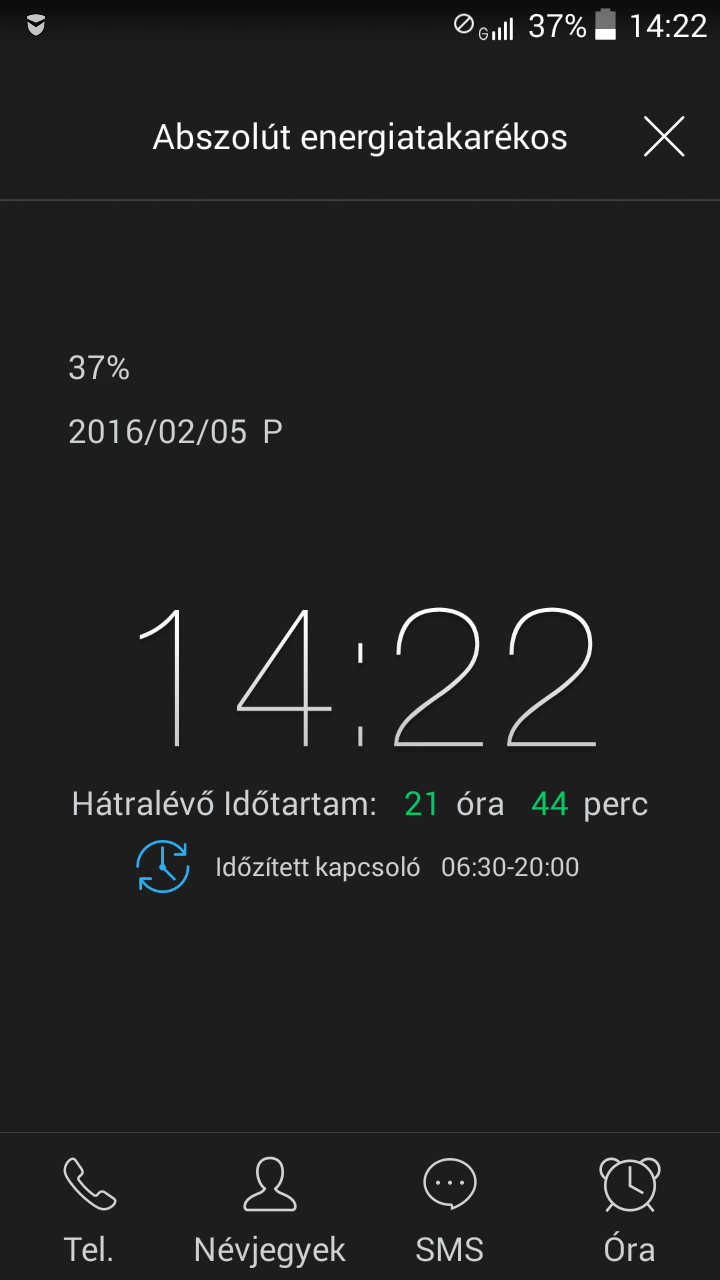Image resolution: width=720 pixels, height=1280 pixels.
Task: Launch the SMS messaging app
Action: [x=450, y=1210]
